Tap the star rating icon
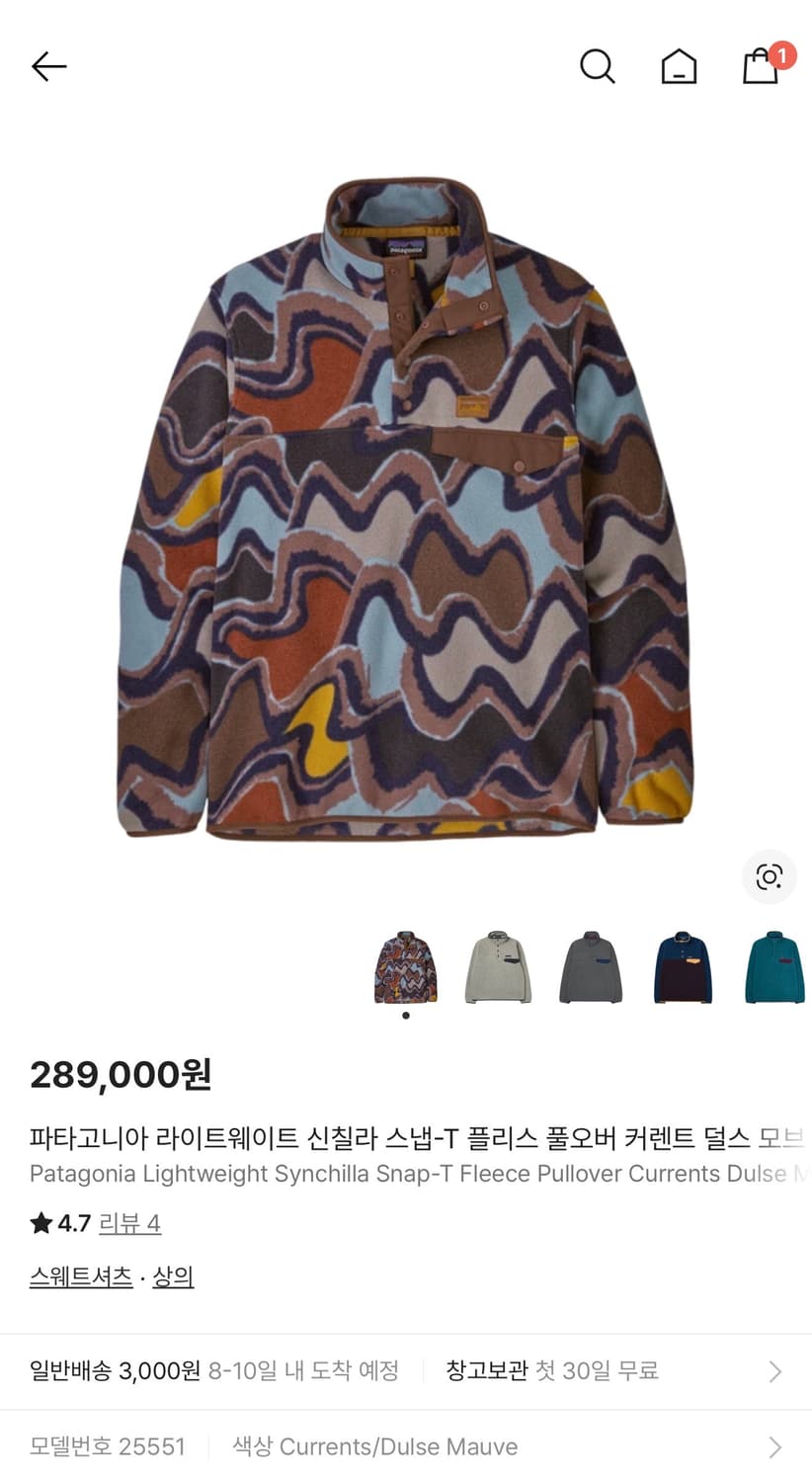 40,1223
